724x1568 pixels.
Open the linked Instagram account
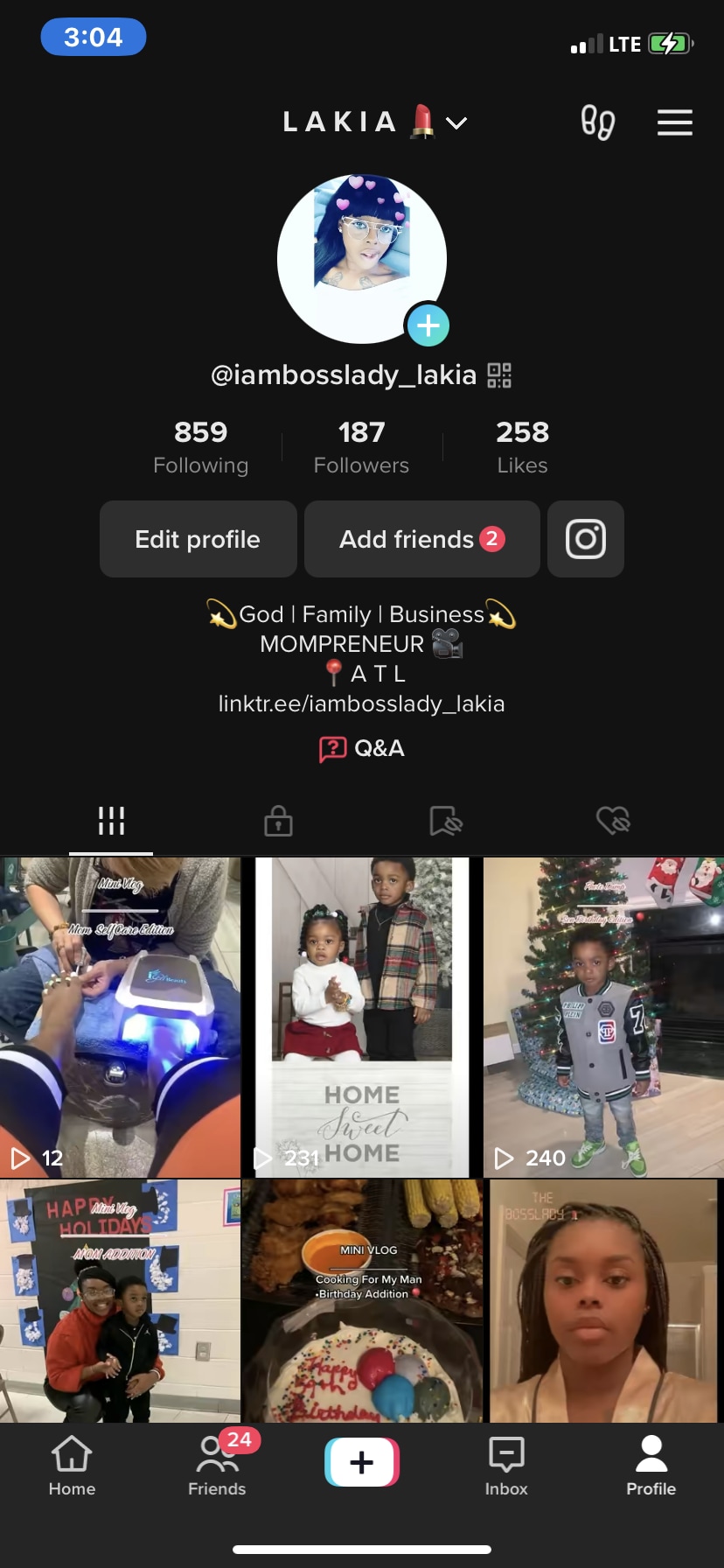[x=585, y=539]
